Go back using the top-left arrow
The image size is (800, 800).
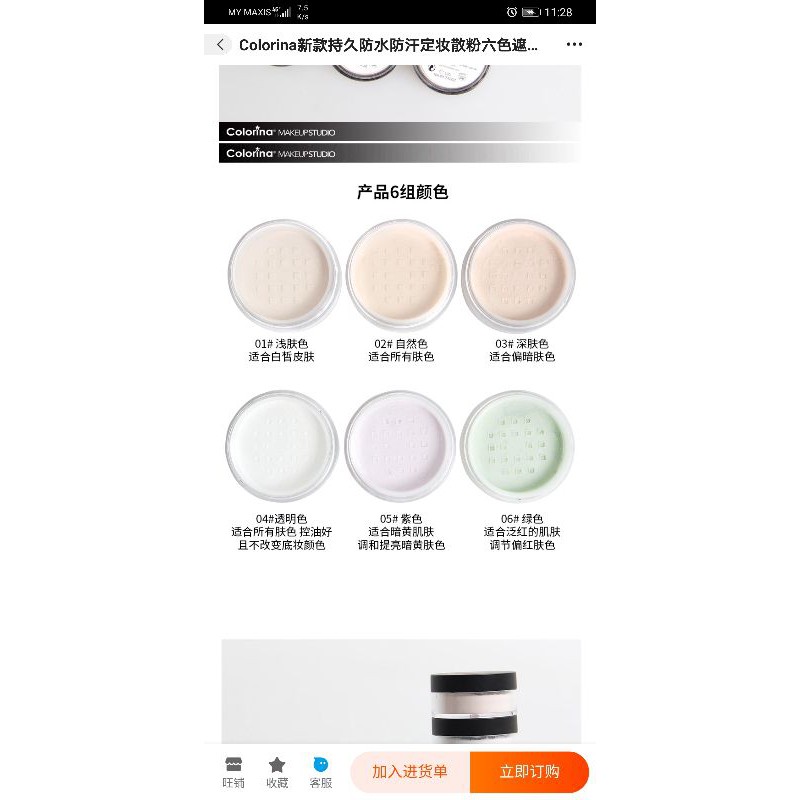pos(220,44)
